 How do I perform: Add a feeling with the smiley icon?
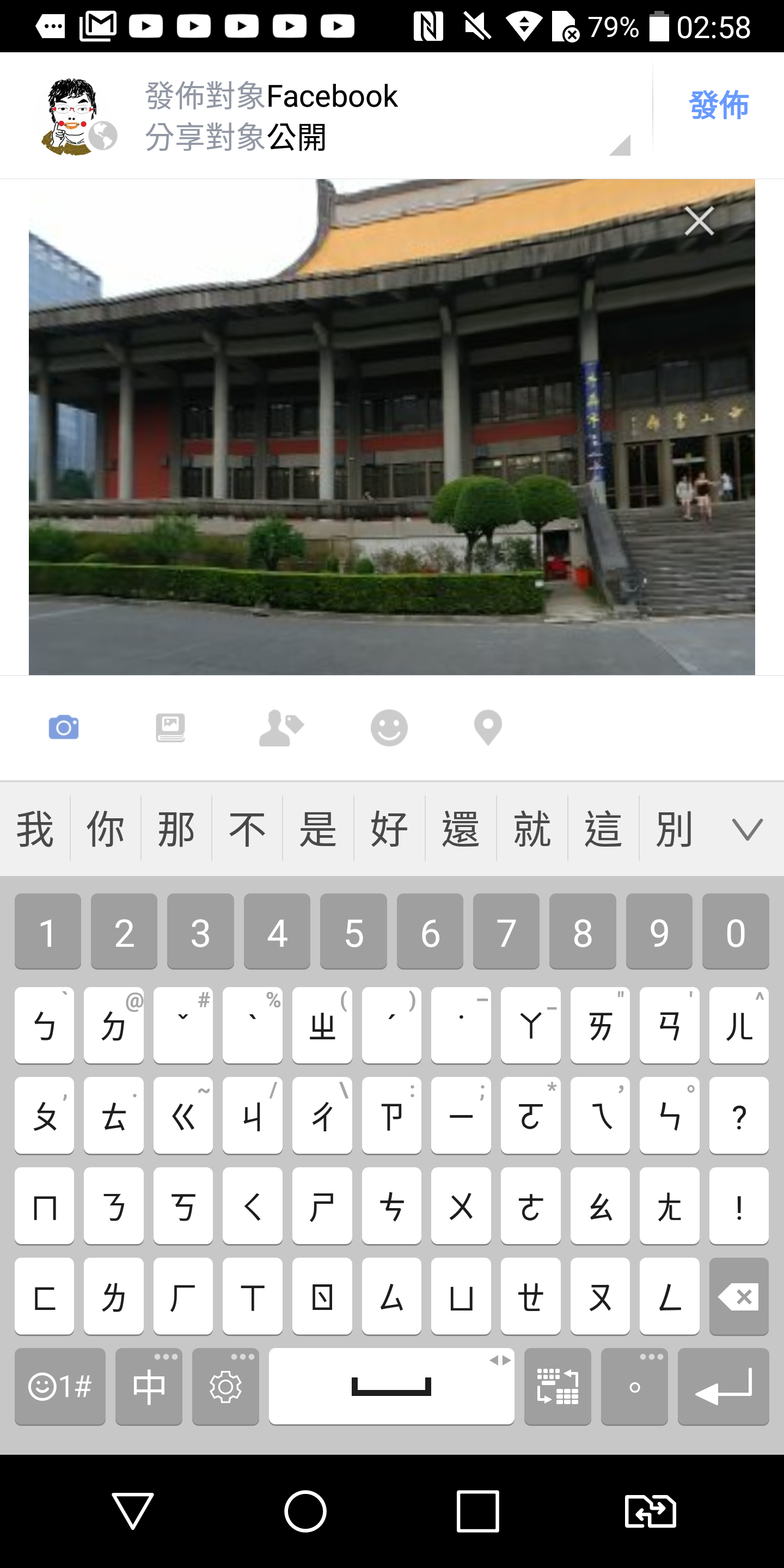pyautogui.click(x=389, y=727)
